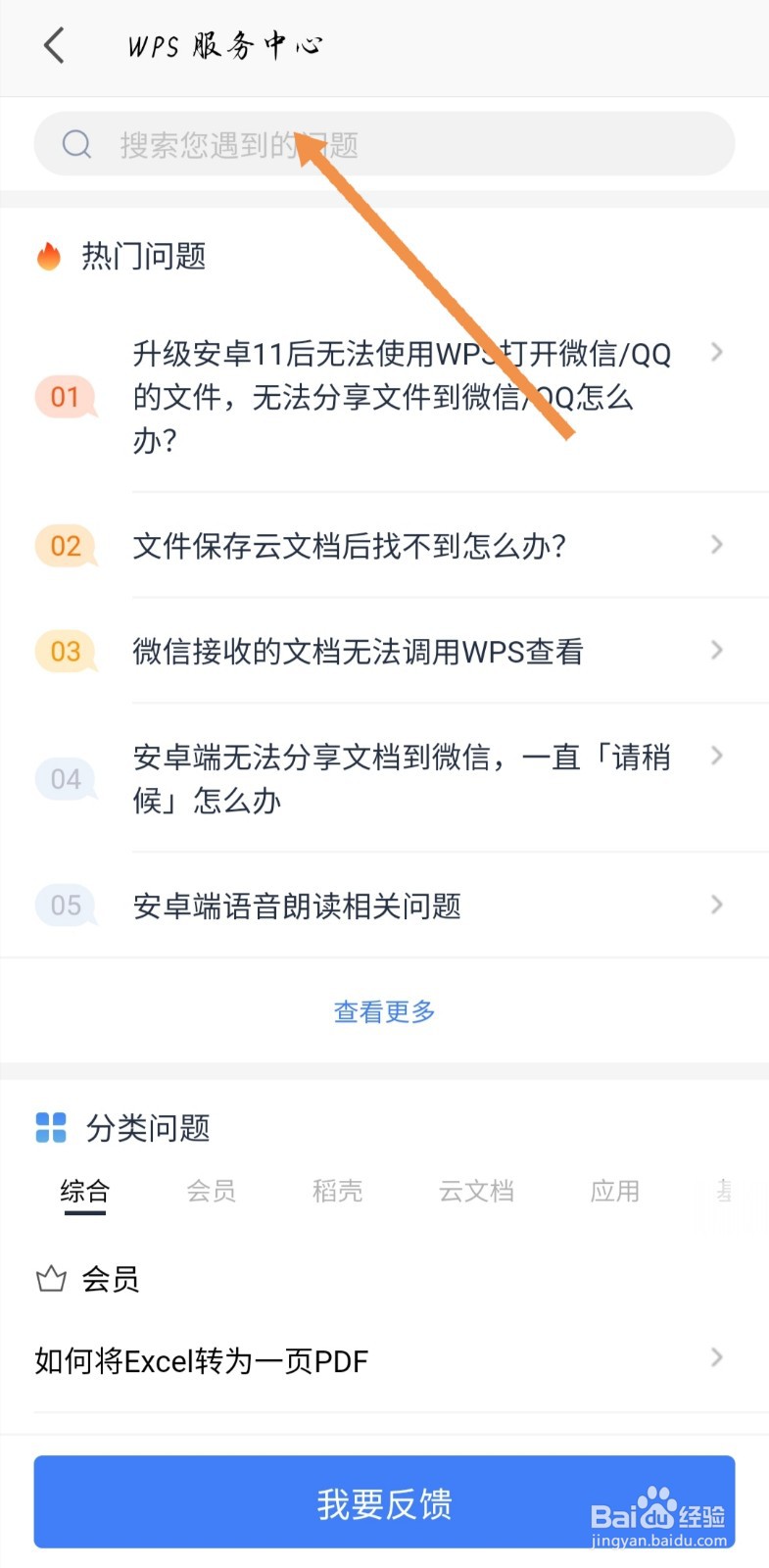Tap the search input field
Image resolution: width=769 pixels, height=1568 pixels.
(x=384, y=143)
